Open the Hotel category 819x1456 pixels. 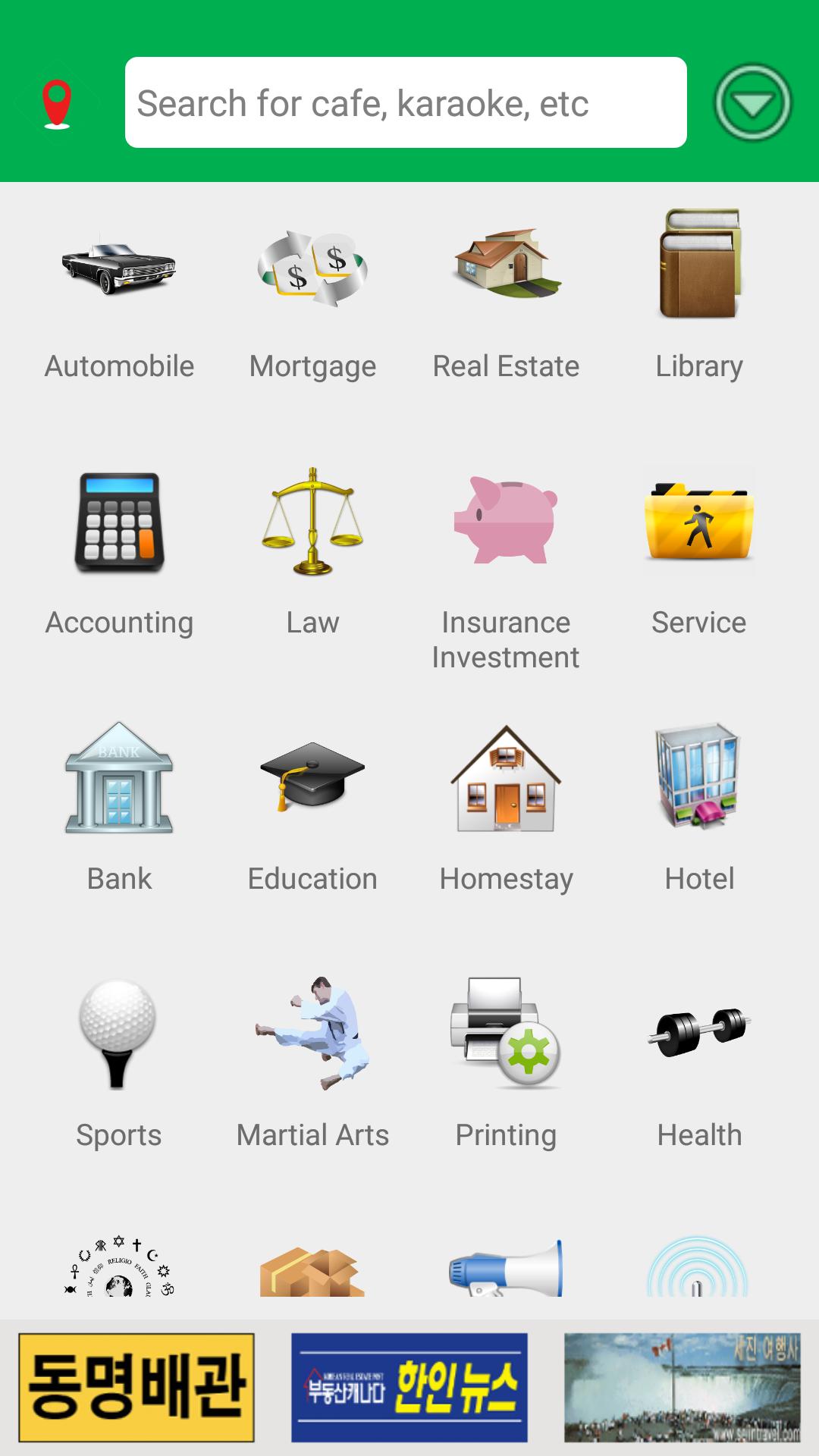[x=699, y=808]
